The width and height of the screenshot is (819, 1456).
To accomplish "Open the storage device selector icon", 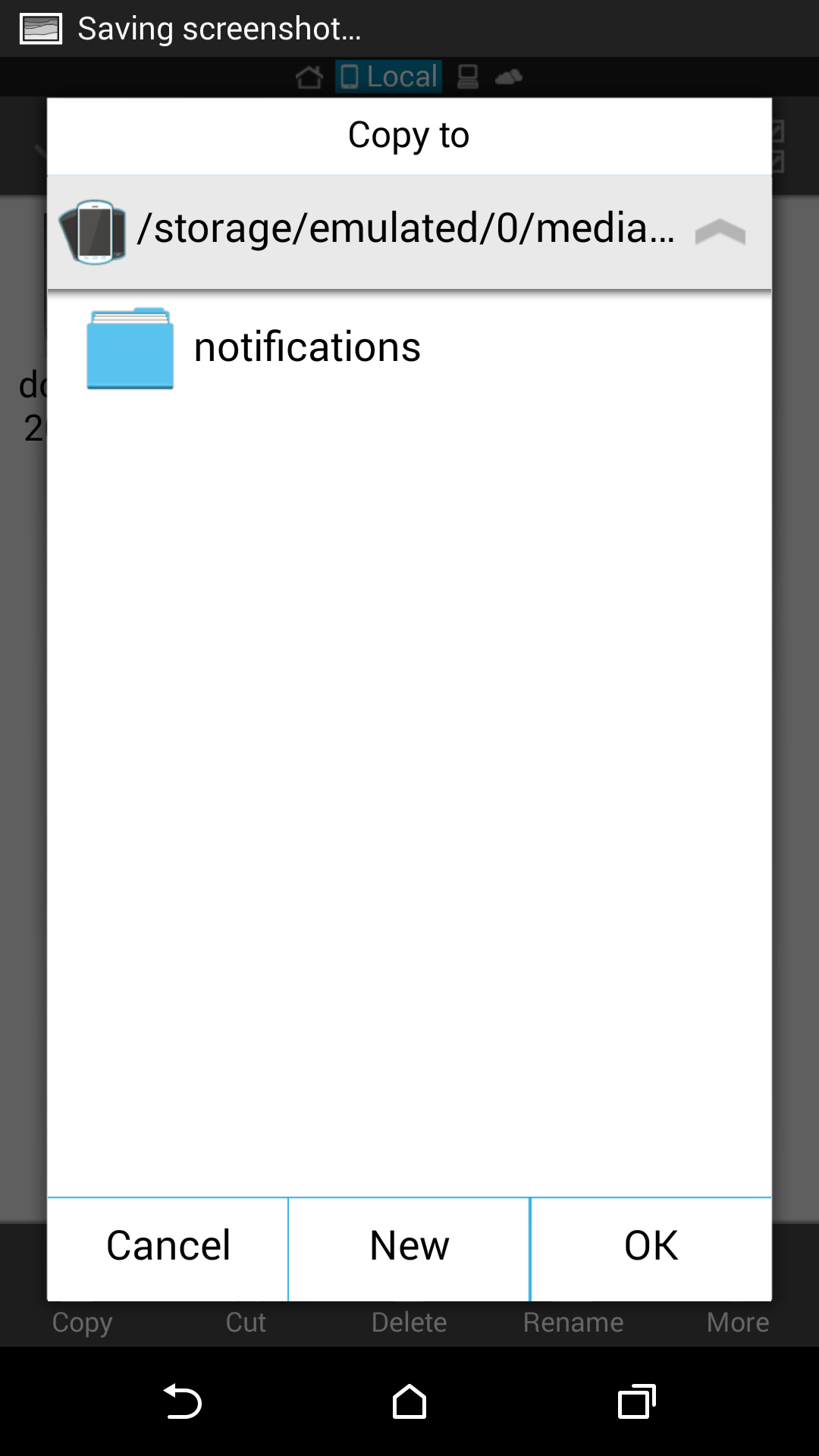I will (93, 231).
